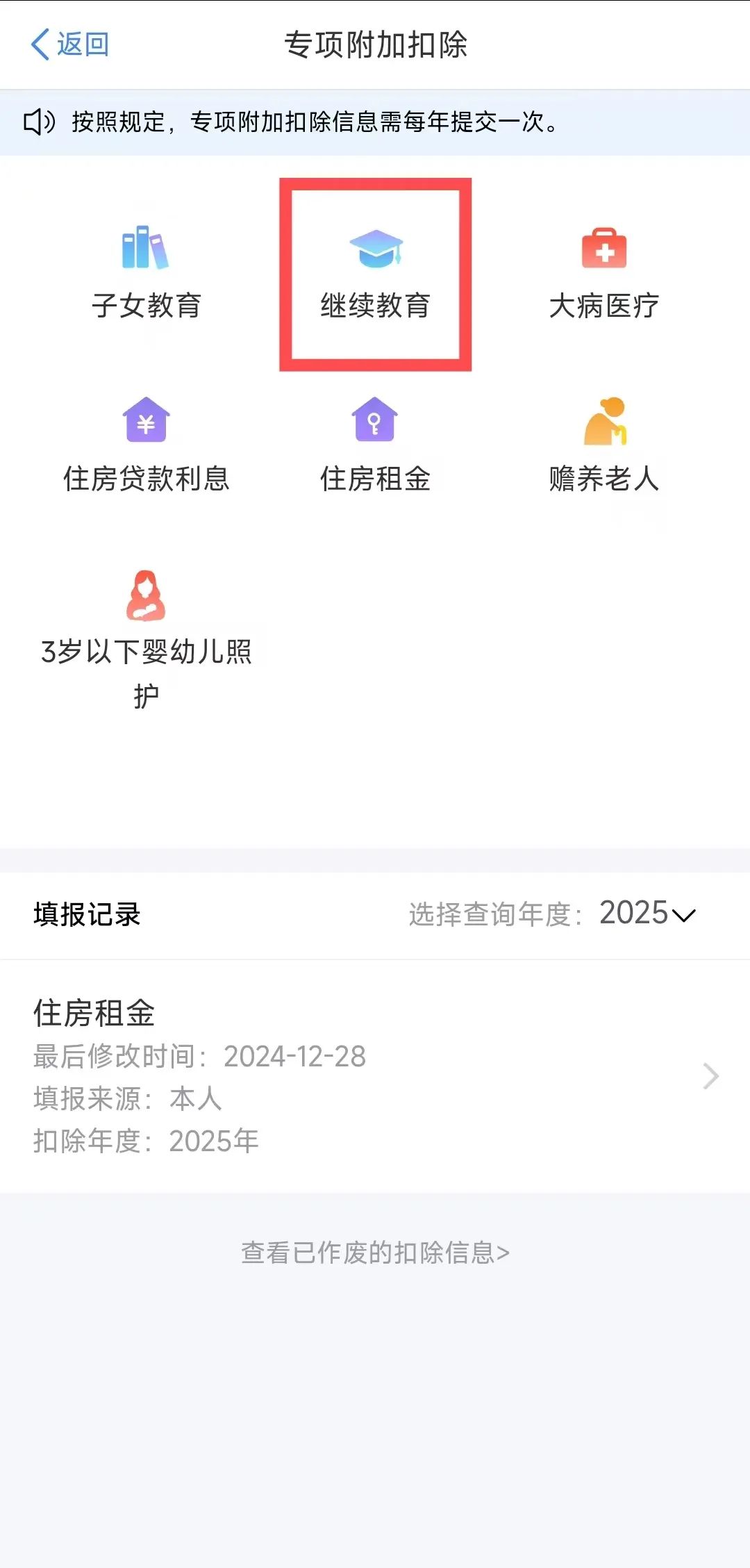Go back using the 返回 button
Viewport: 750px width, 1568px height.
tap(70, 44)
